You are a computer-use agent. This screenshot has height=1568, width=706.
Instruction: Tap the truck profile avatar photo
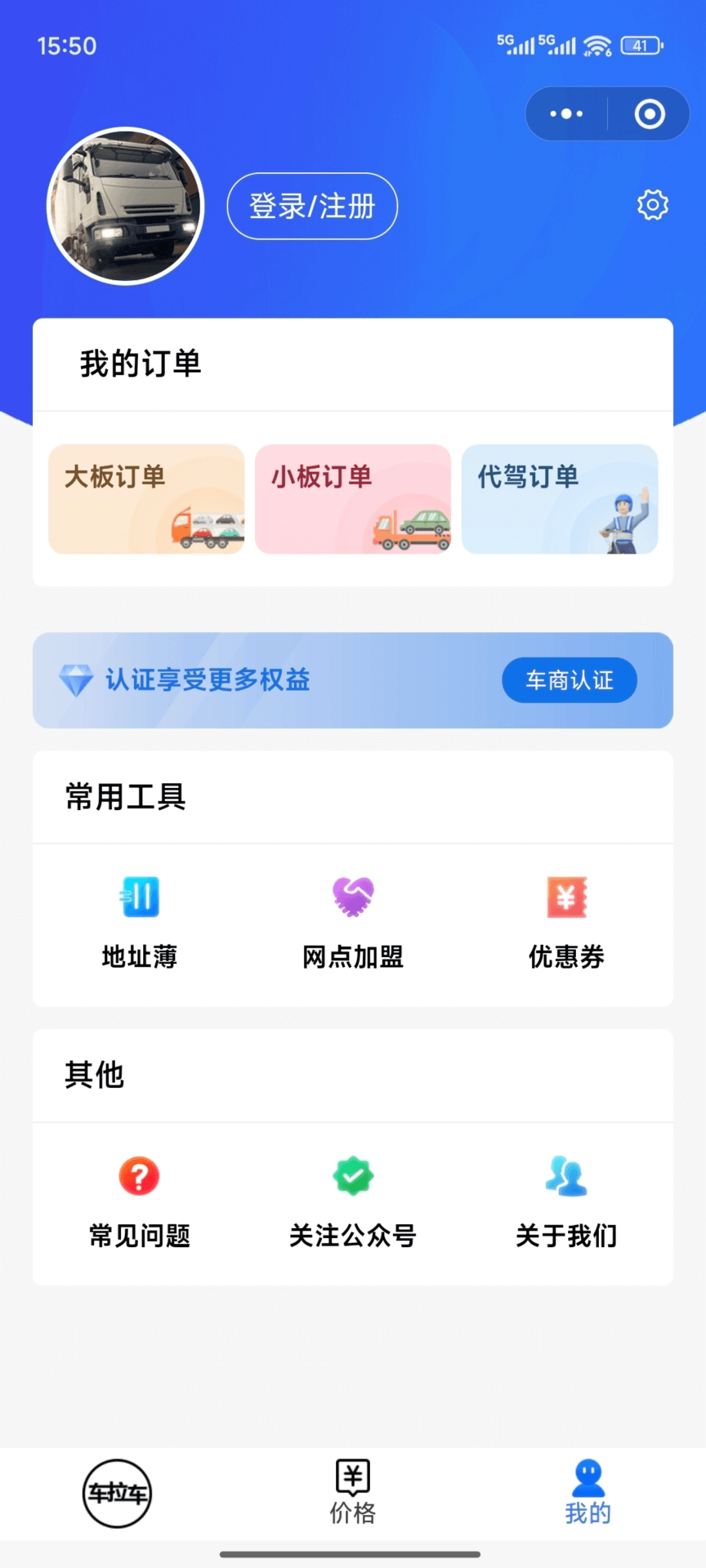(x=126, y=205)
